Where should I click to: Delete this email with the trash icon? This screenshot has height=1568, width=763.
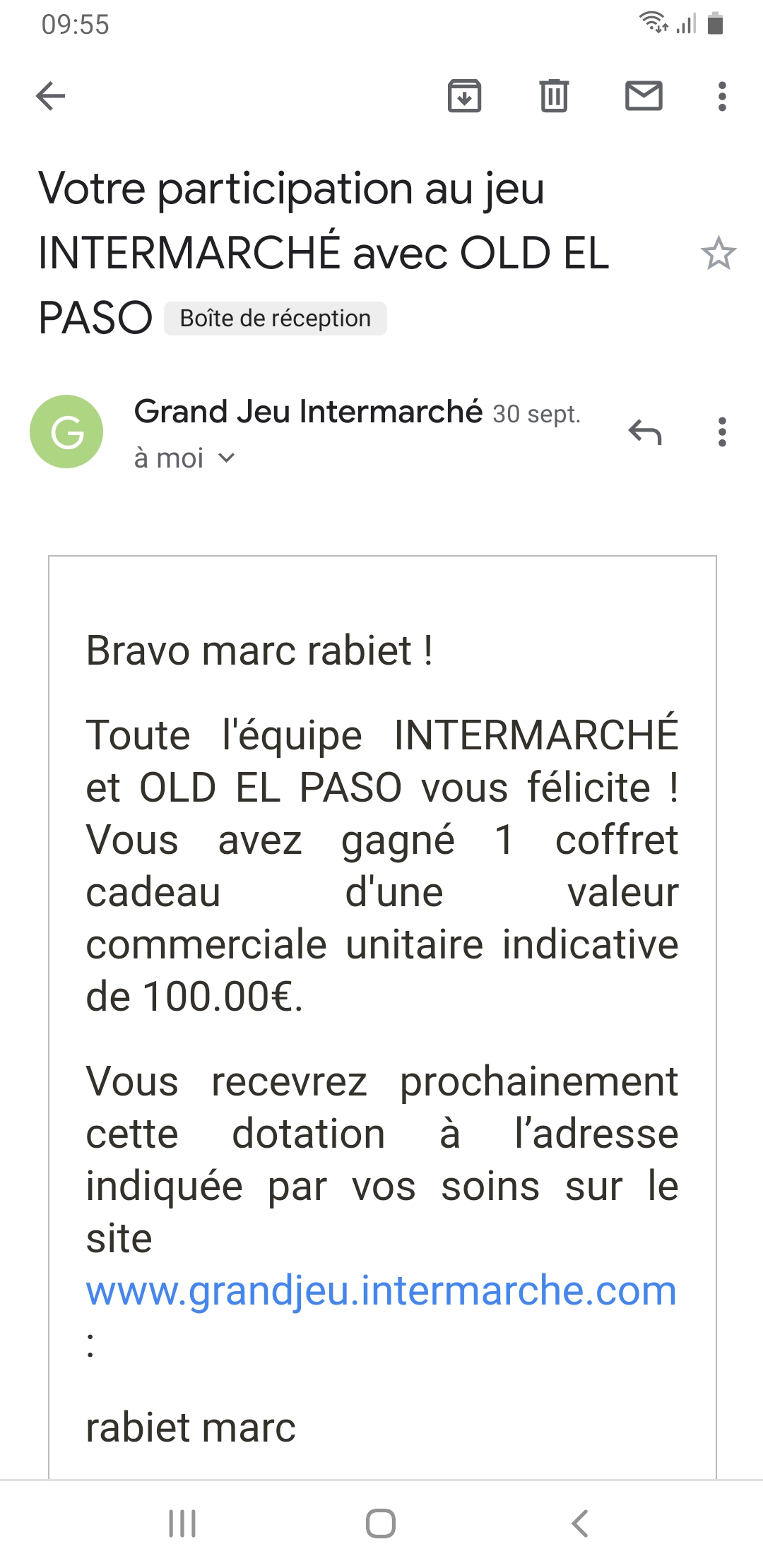tap(554, 96)
